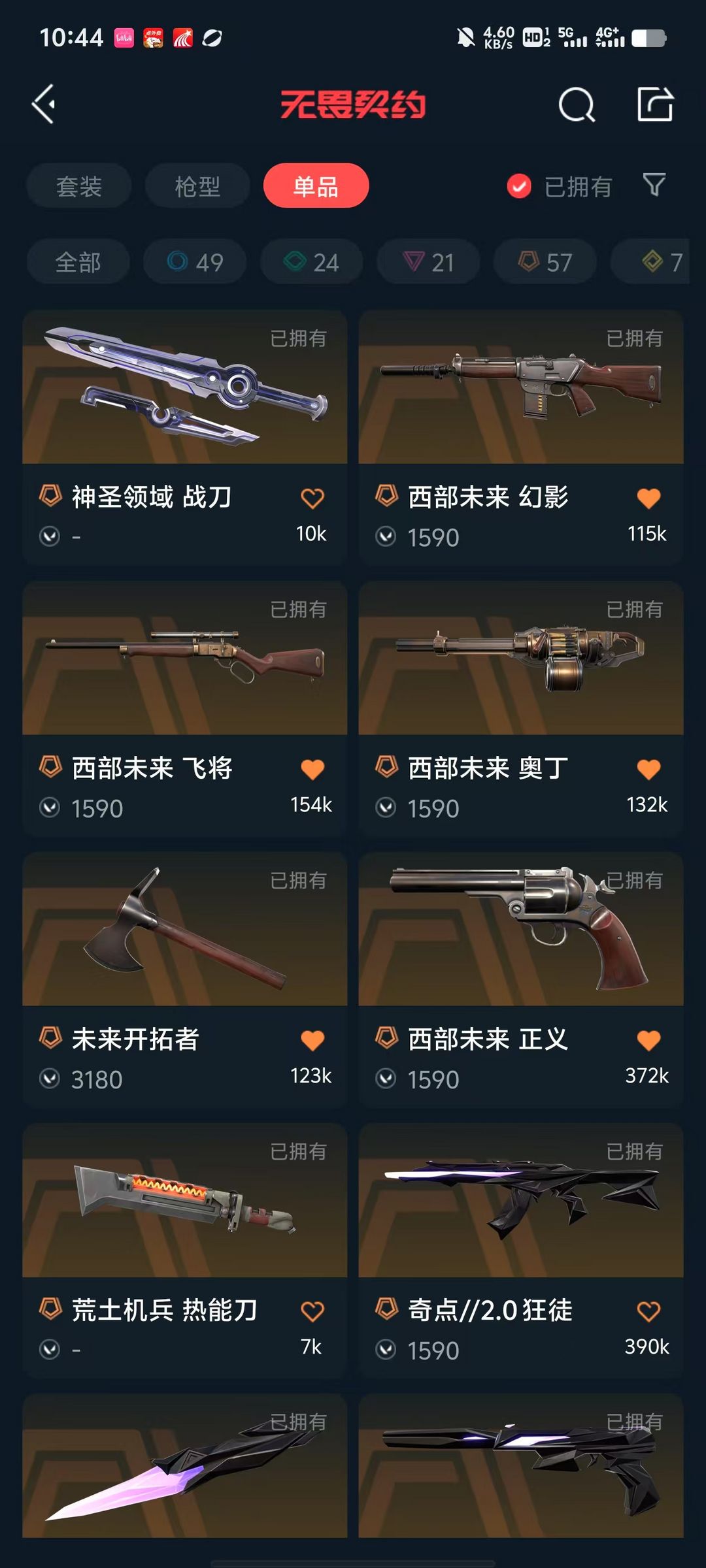
Task: Open the 西部未来 幻影 skin card
Action: [521, 438]
